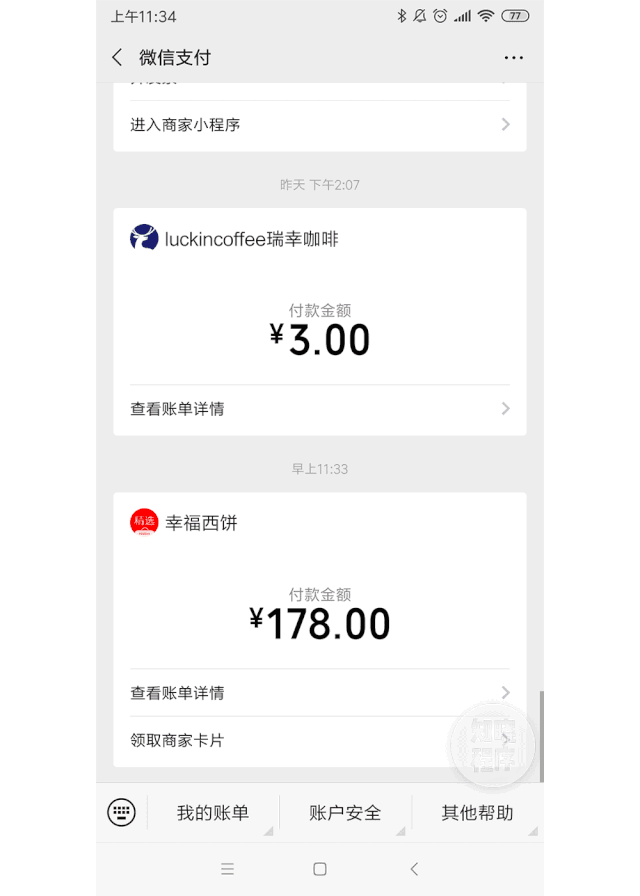Go back from 微信支付
Viewport: 640px width, 896px height.
click(x=118, y=57)
